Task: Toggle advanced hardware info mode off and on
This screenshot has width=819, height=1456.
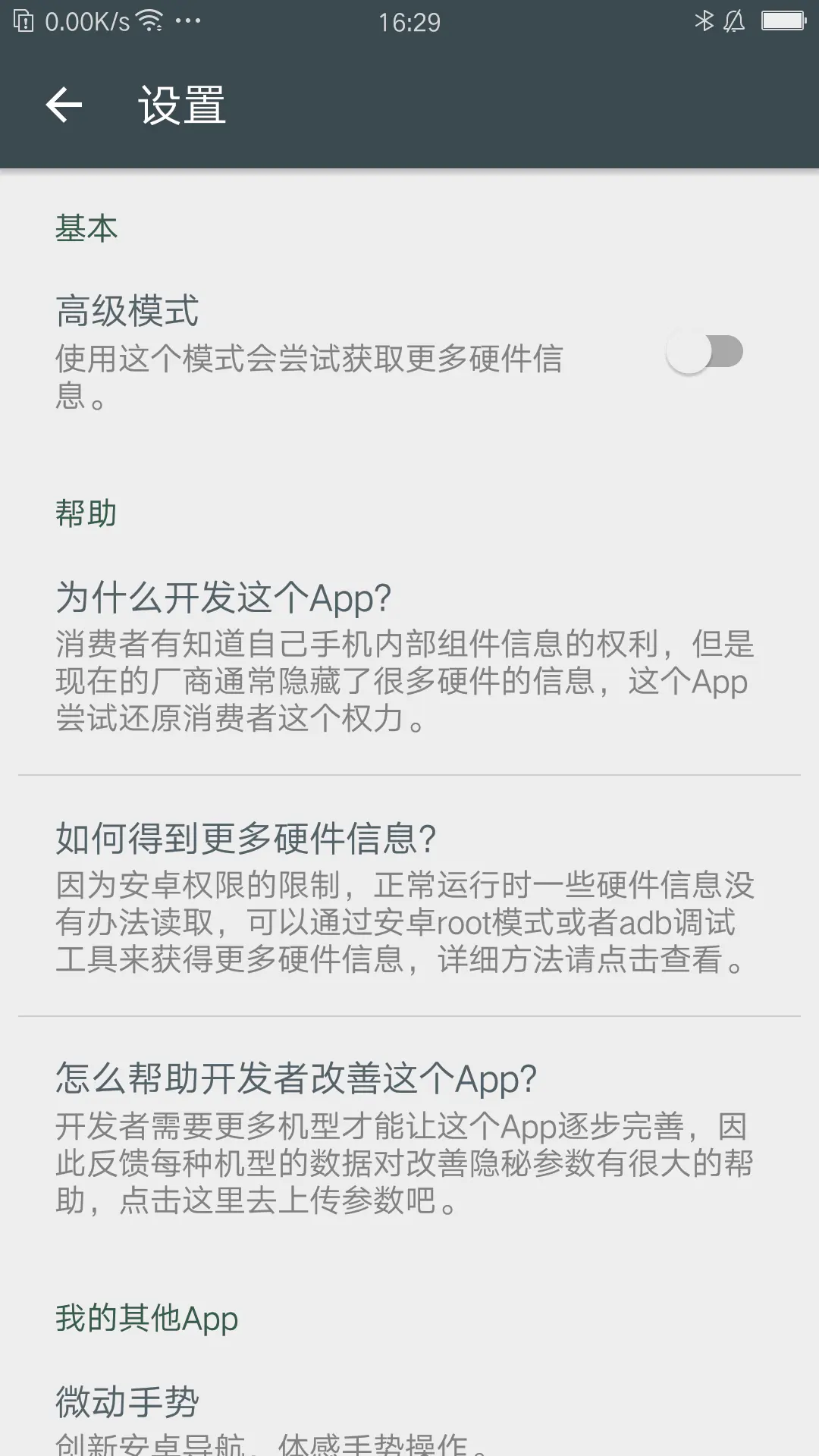Action: click(x=704, y=352)
